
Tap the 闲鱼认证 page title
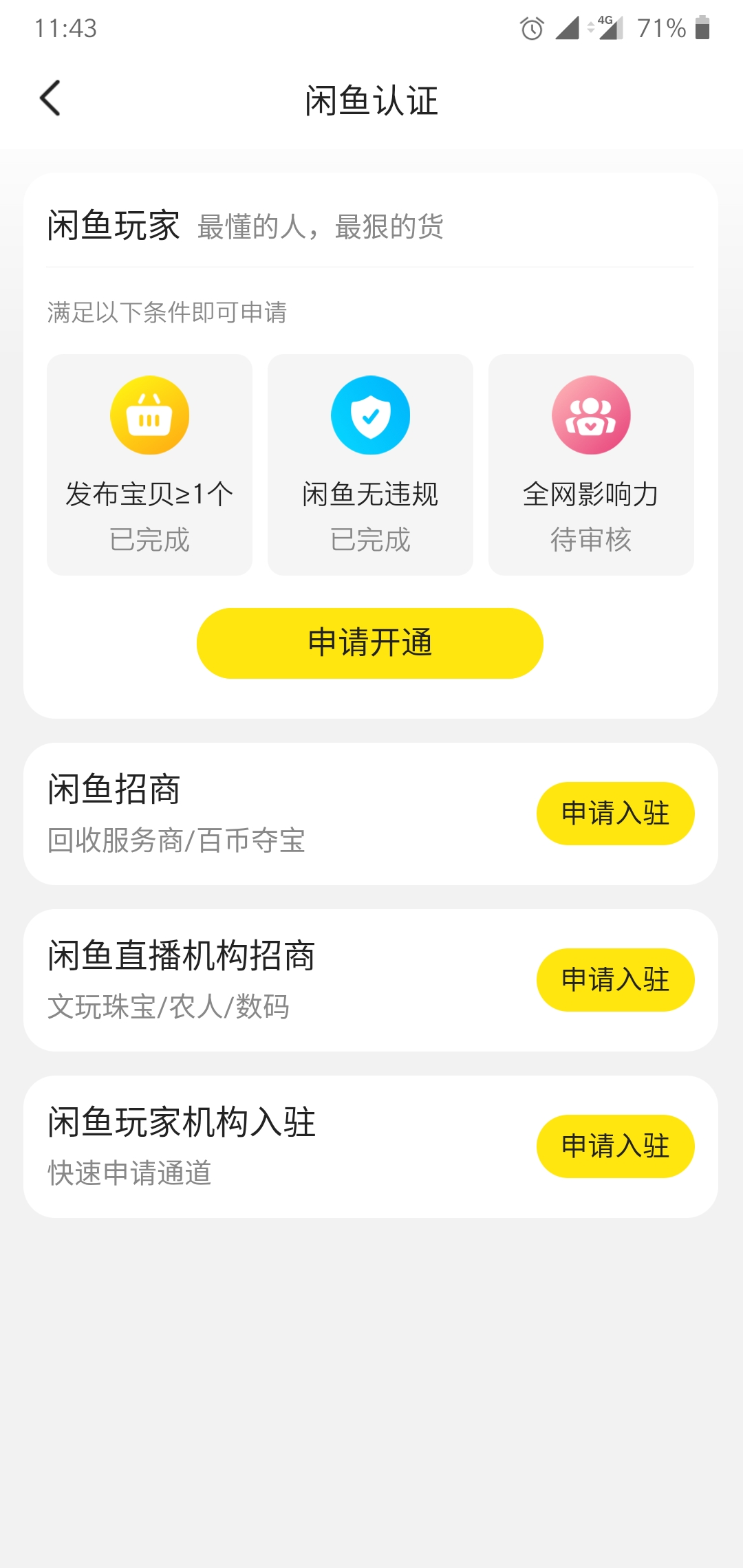(371, 98)
